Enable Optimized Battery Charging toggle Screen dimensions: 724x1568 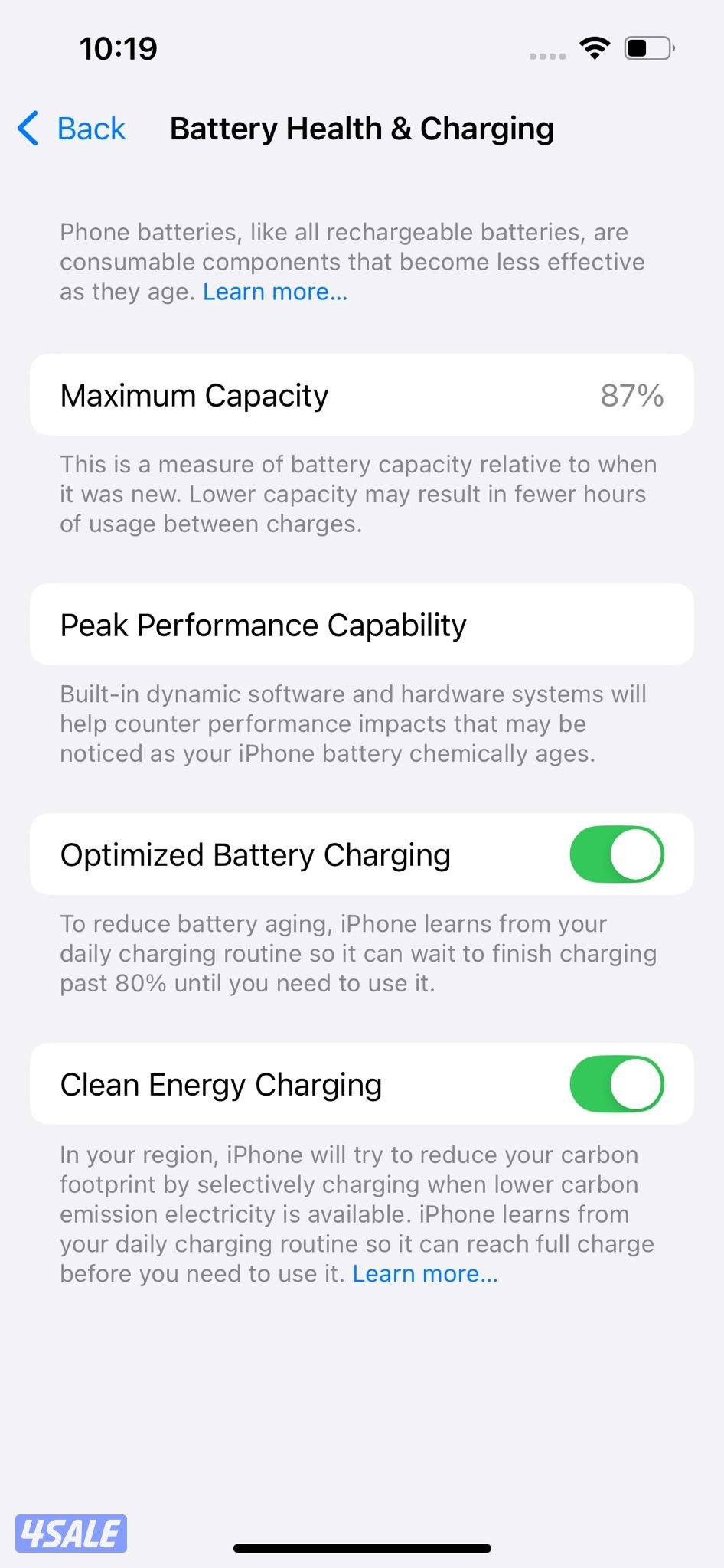pyautogui.click(x=616, y=854)
